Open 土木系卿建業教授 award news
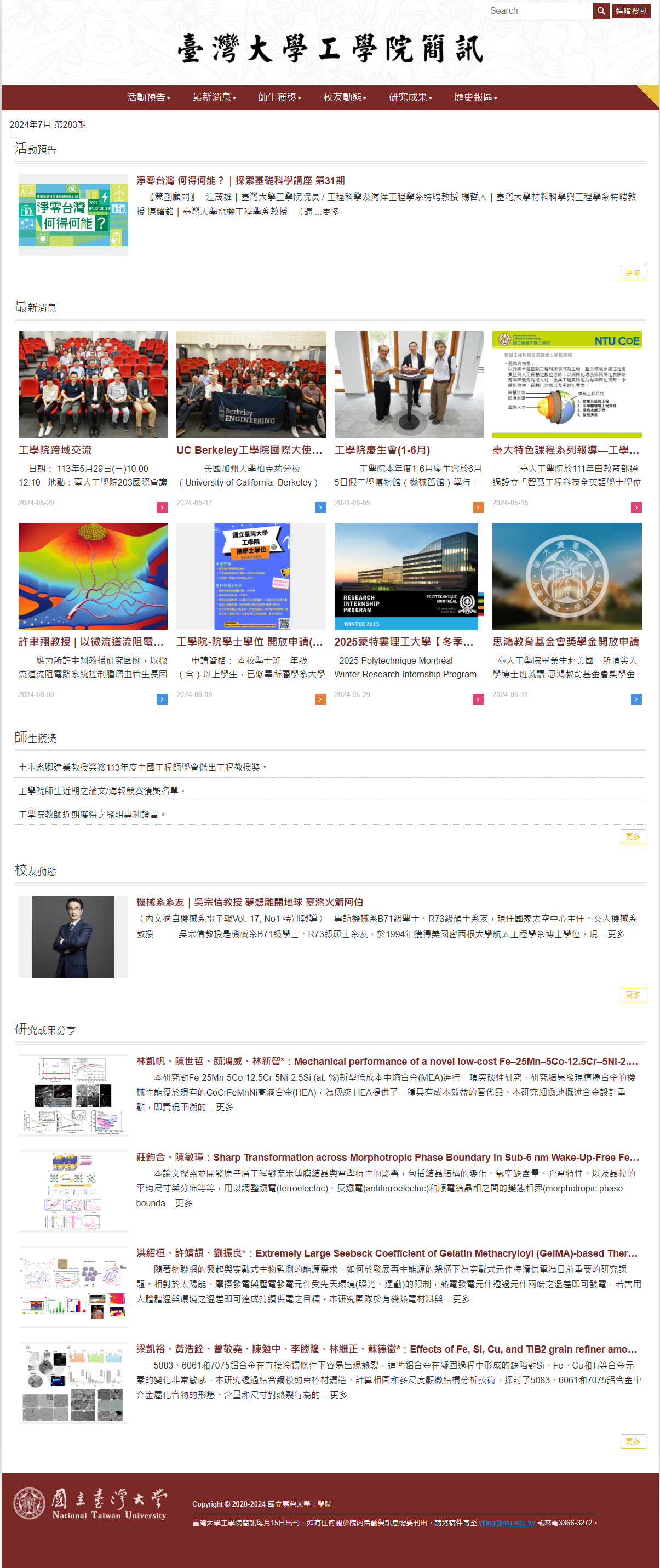 coord(142,767)
